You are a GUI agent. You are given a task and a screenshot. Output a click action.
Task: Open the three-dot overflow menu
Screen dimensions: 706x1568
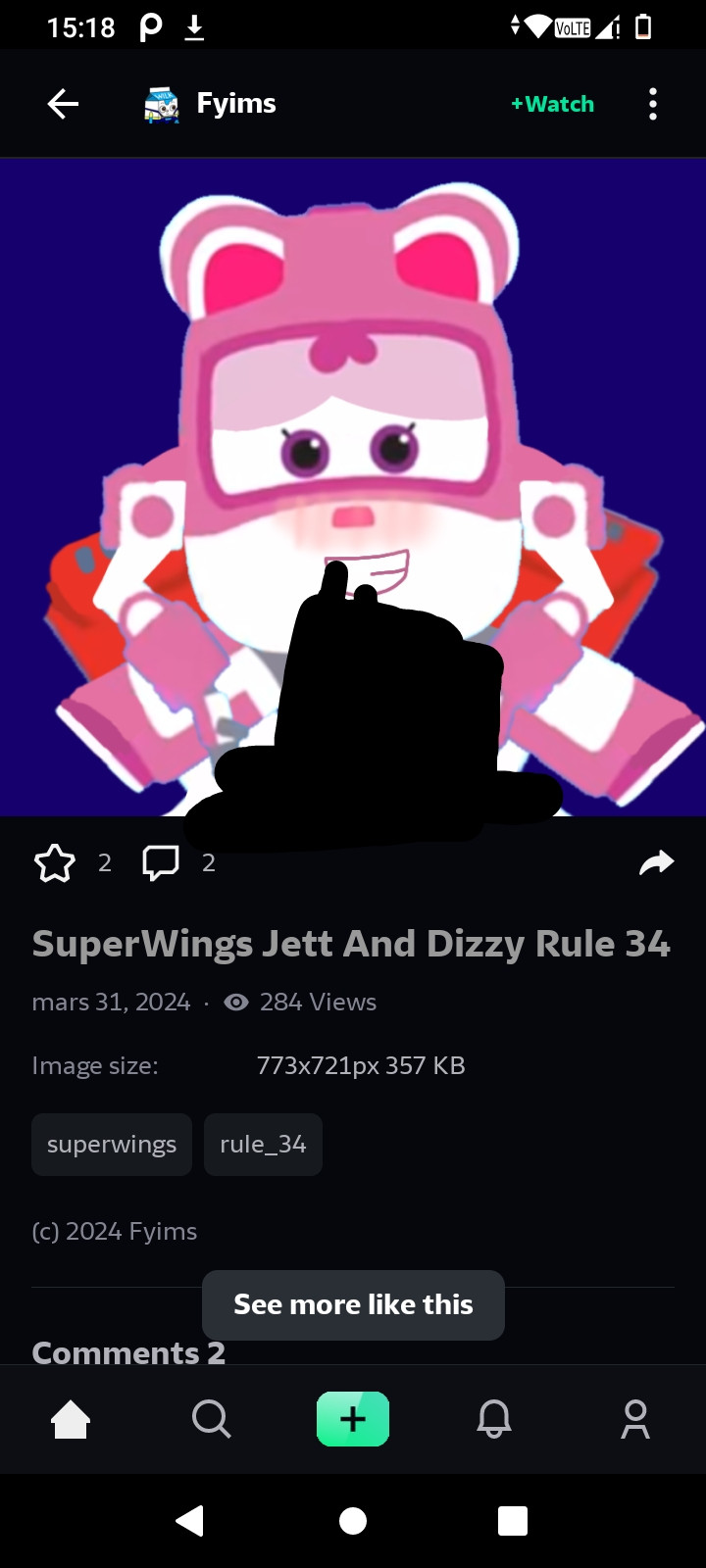click(x=653, y=104)
